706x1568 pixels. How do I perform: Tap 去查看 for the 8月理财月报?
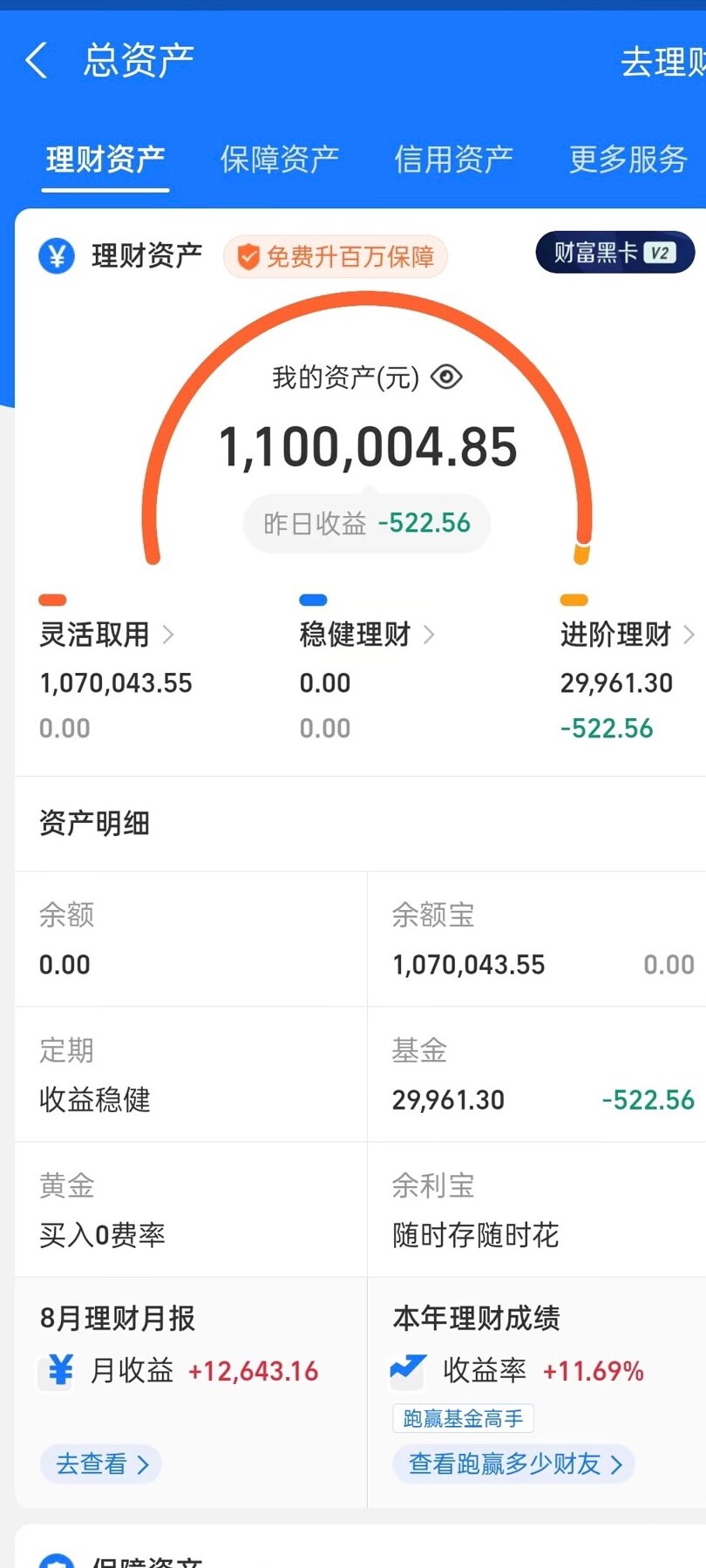coord(102,1463)
